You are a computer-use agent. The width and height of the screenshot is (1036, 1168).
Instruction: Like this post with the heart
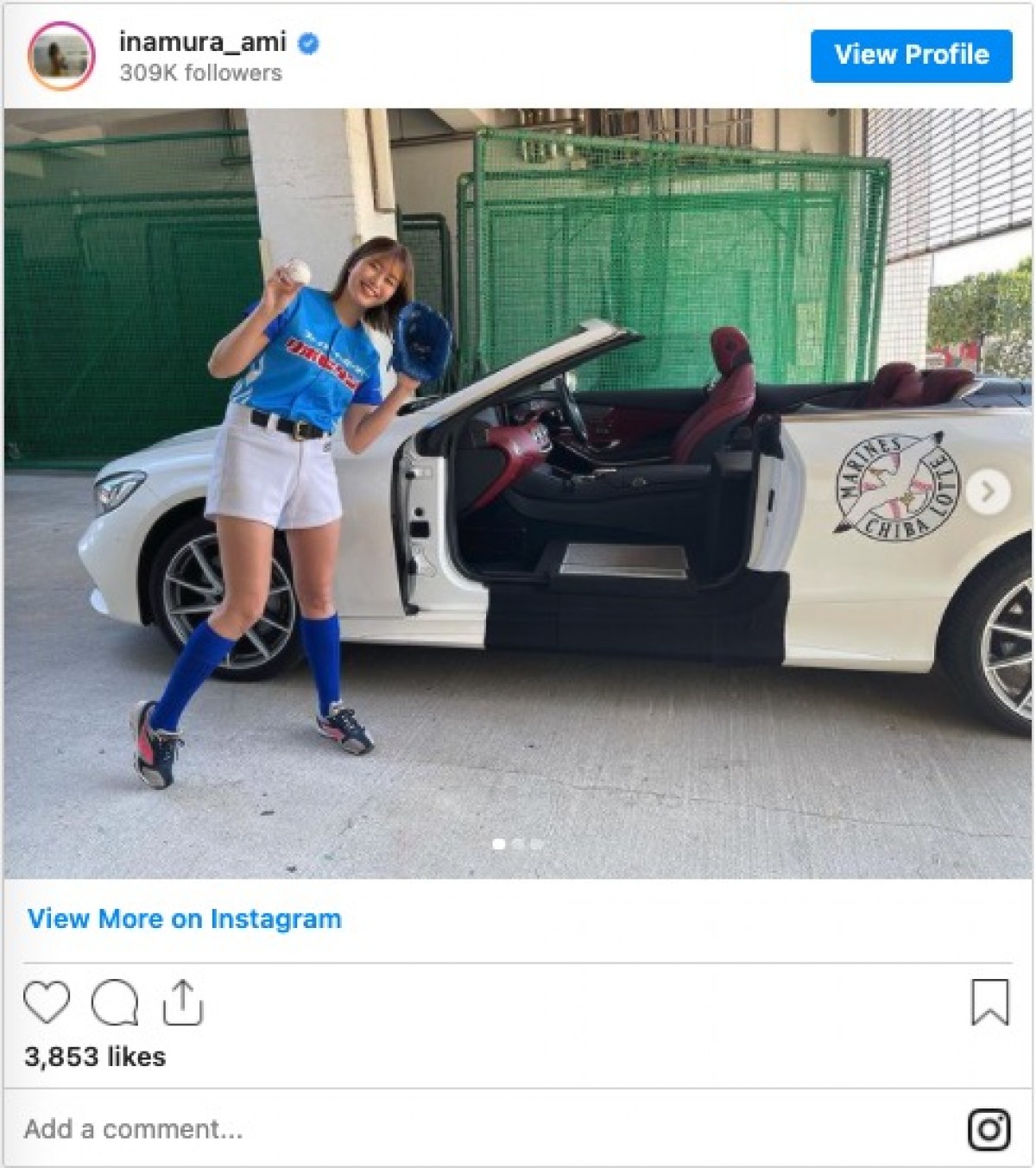[x=47, y=1002]
